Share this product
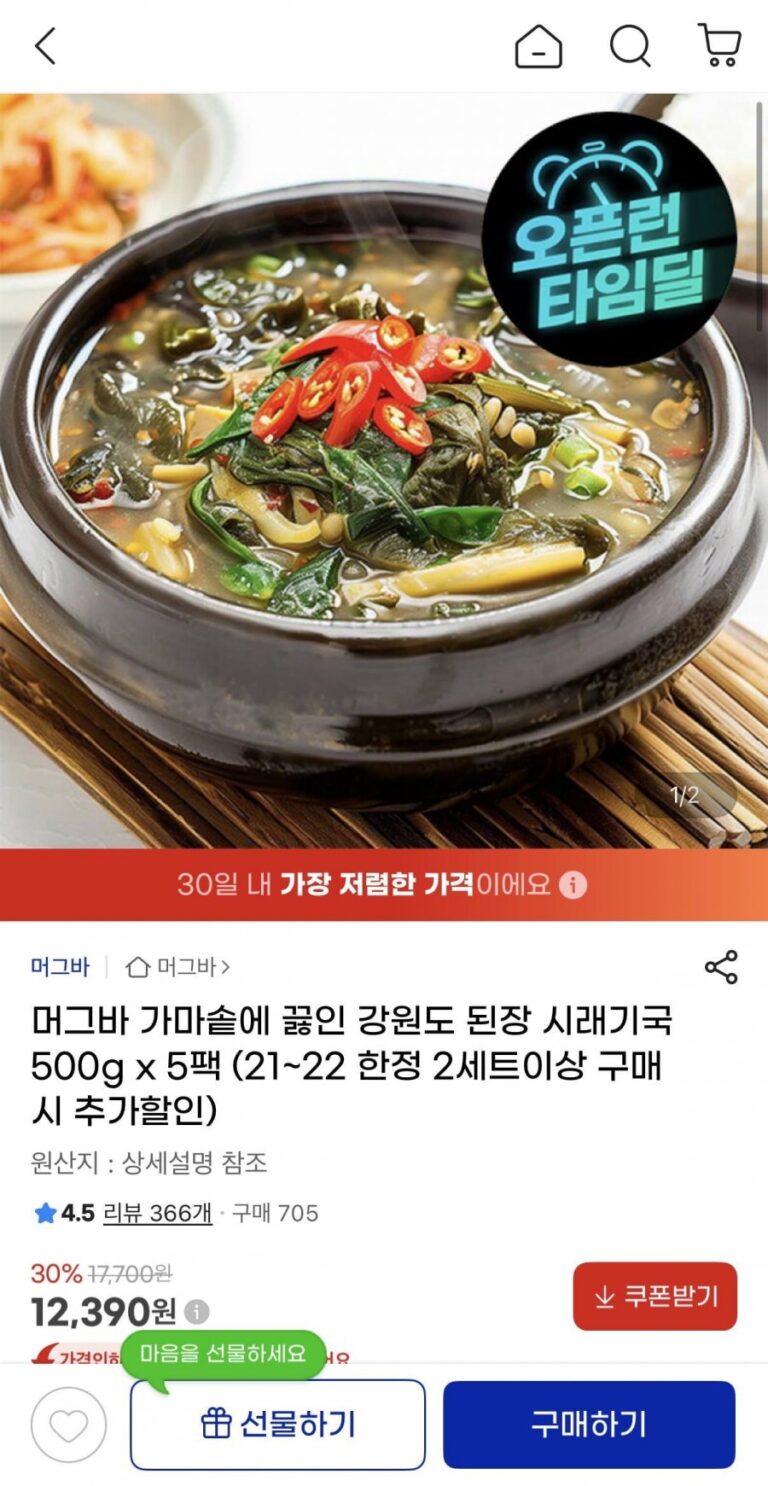The height and width of the screenshot is (1486, 768). pos(720,967)
